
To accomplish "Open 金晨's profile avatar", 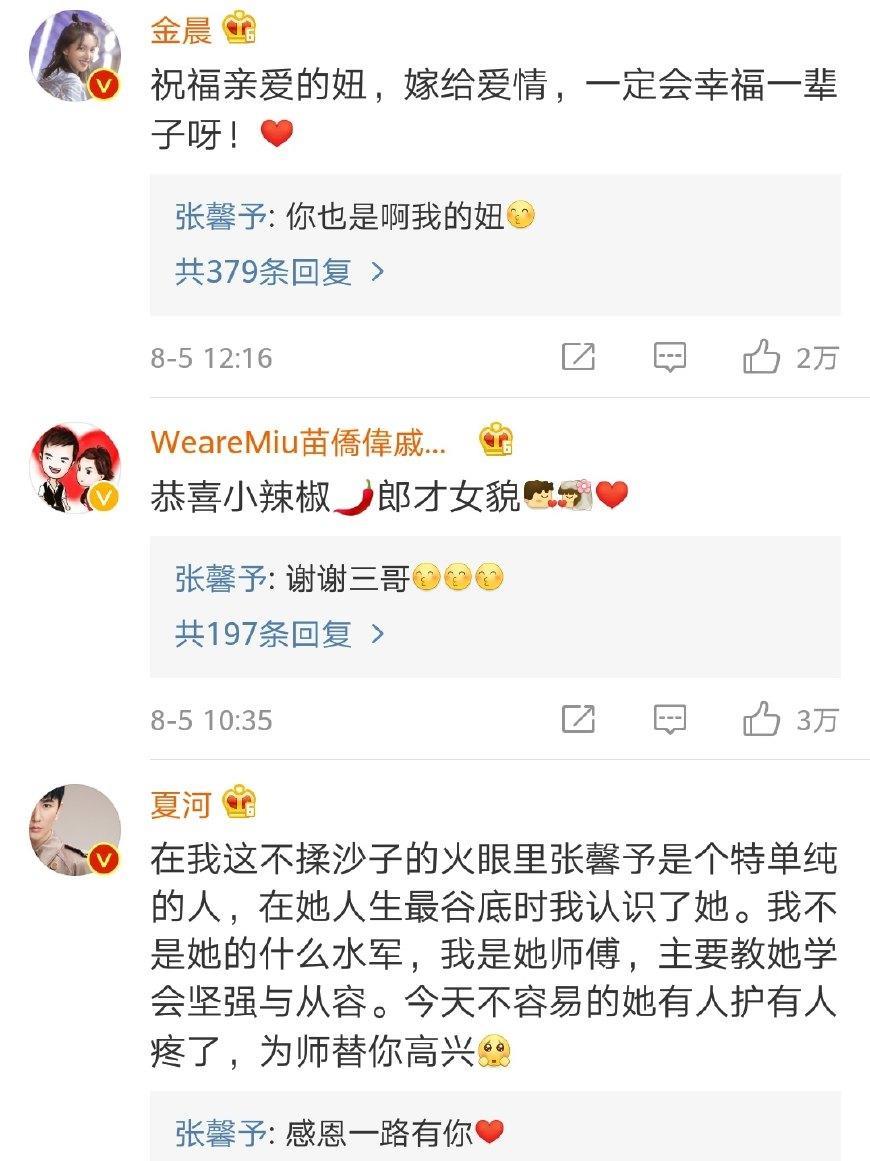I will (x=75, y=57).
